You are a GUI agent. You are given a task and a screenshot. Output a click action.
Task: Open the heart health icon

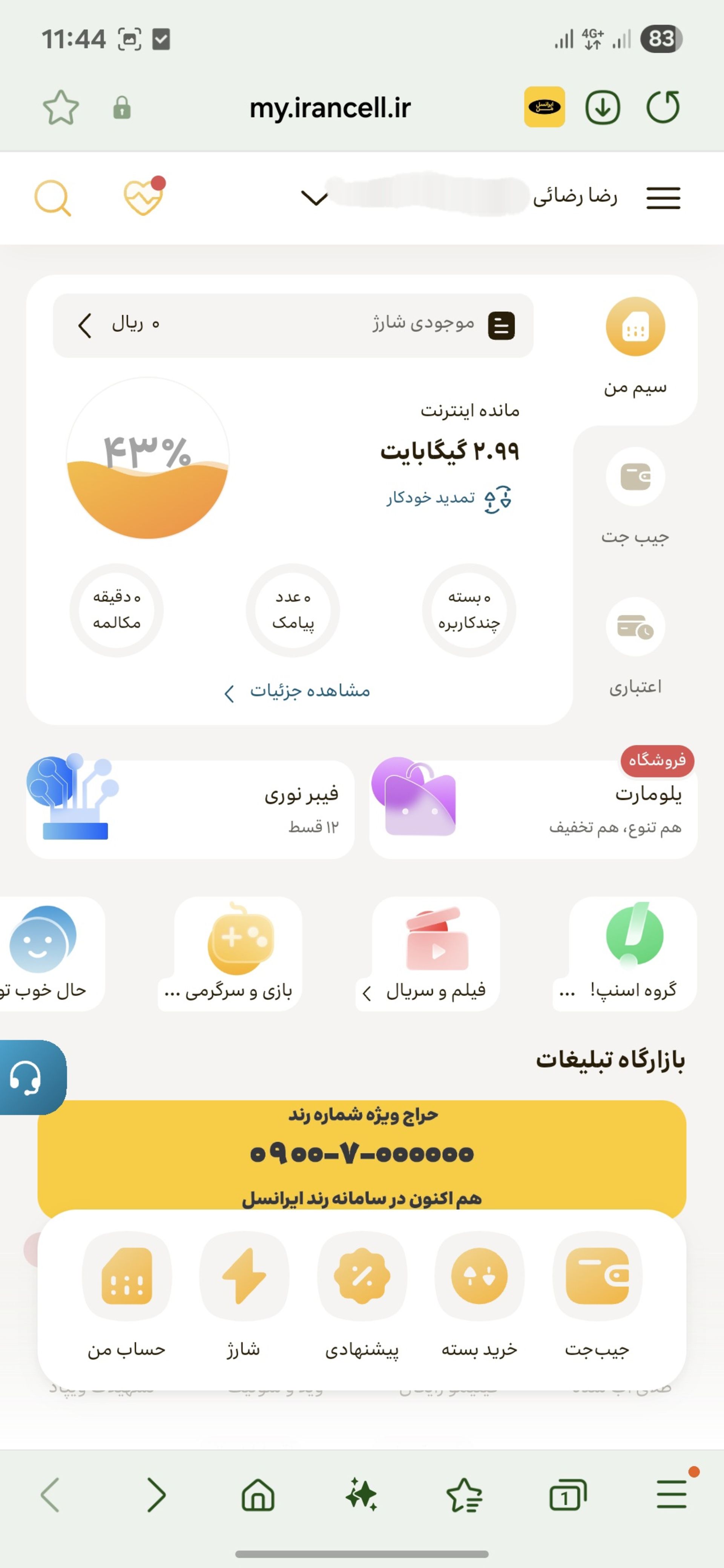click(144, 196)
